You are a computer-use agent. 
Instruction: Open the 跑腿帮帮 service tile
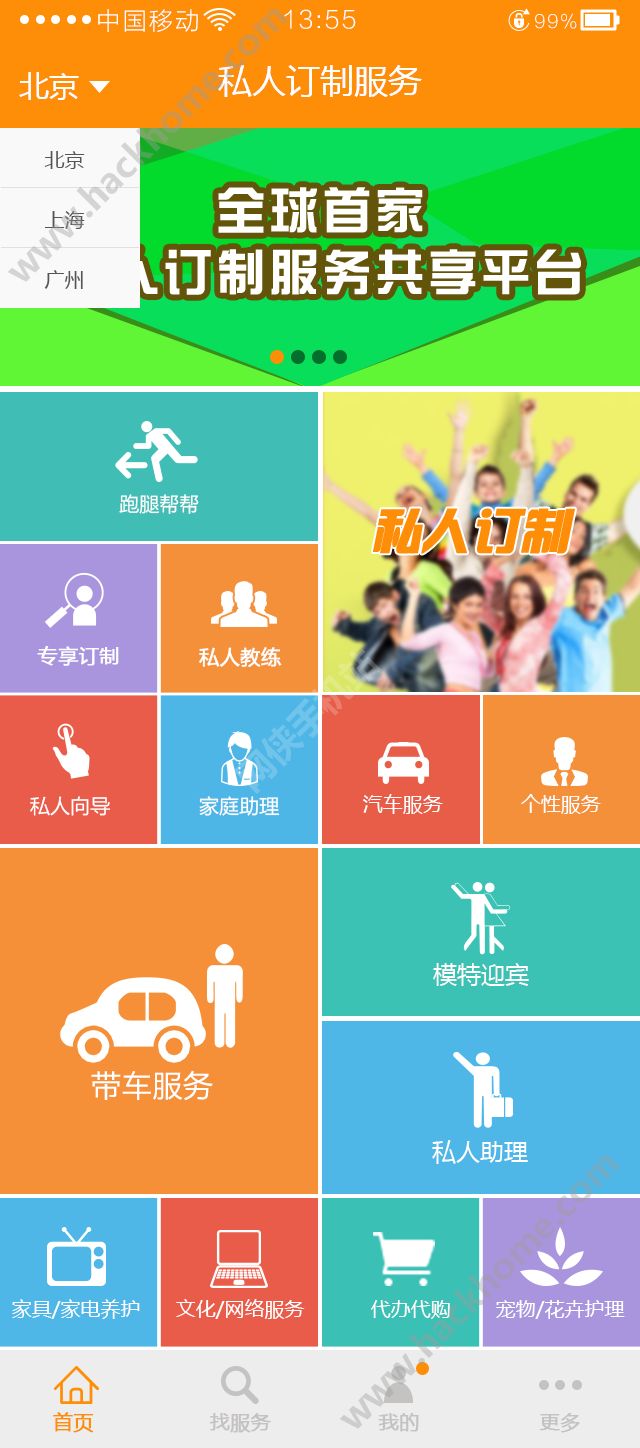pos(158,467)
